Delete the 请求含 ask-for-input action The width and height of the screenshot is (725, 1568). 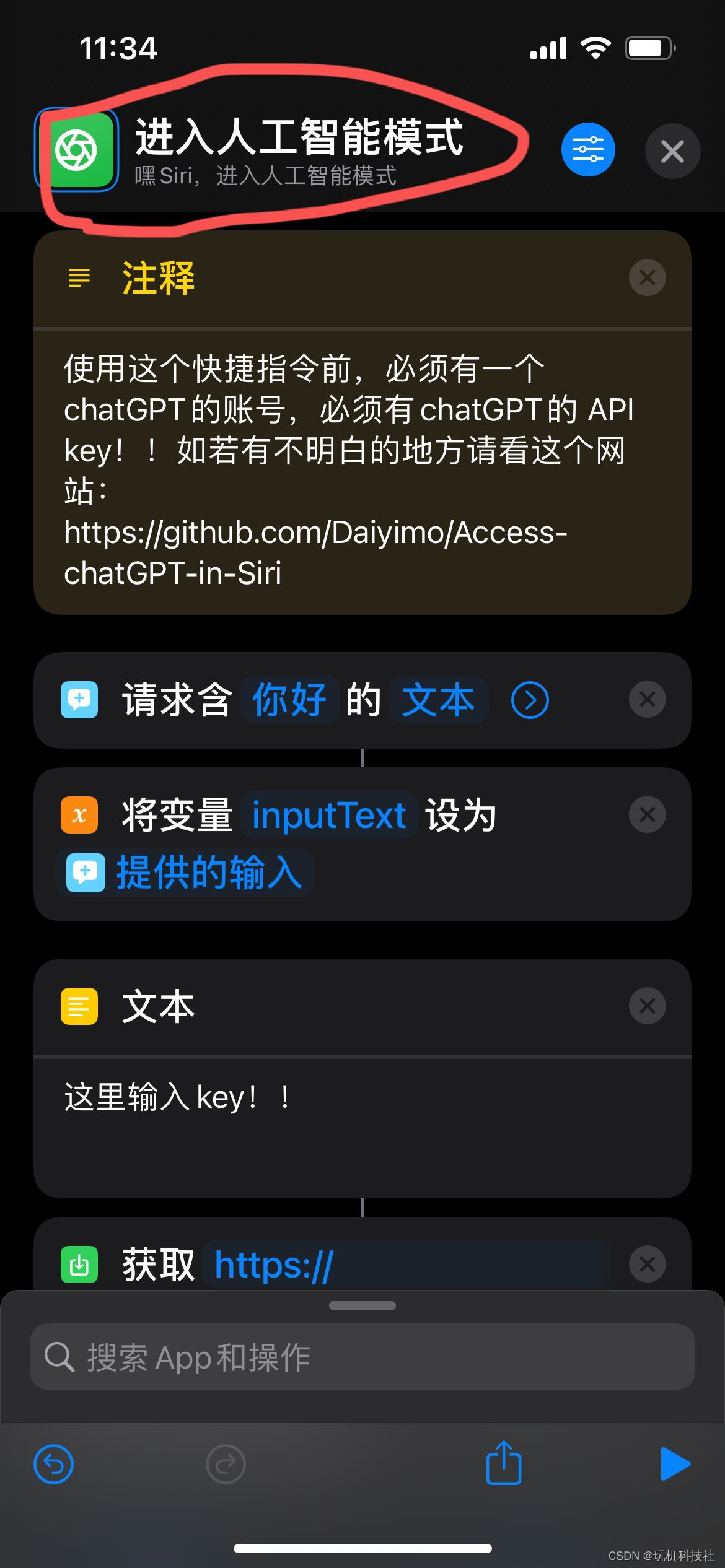(647, 700)
